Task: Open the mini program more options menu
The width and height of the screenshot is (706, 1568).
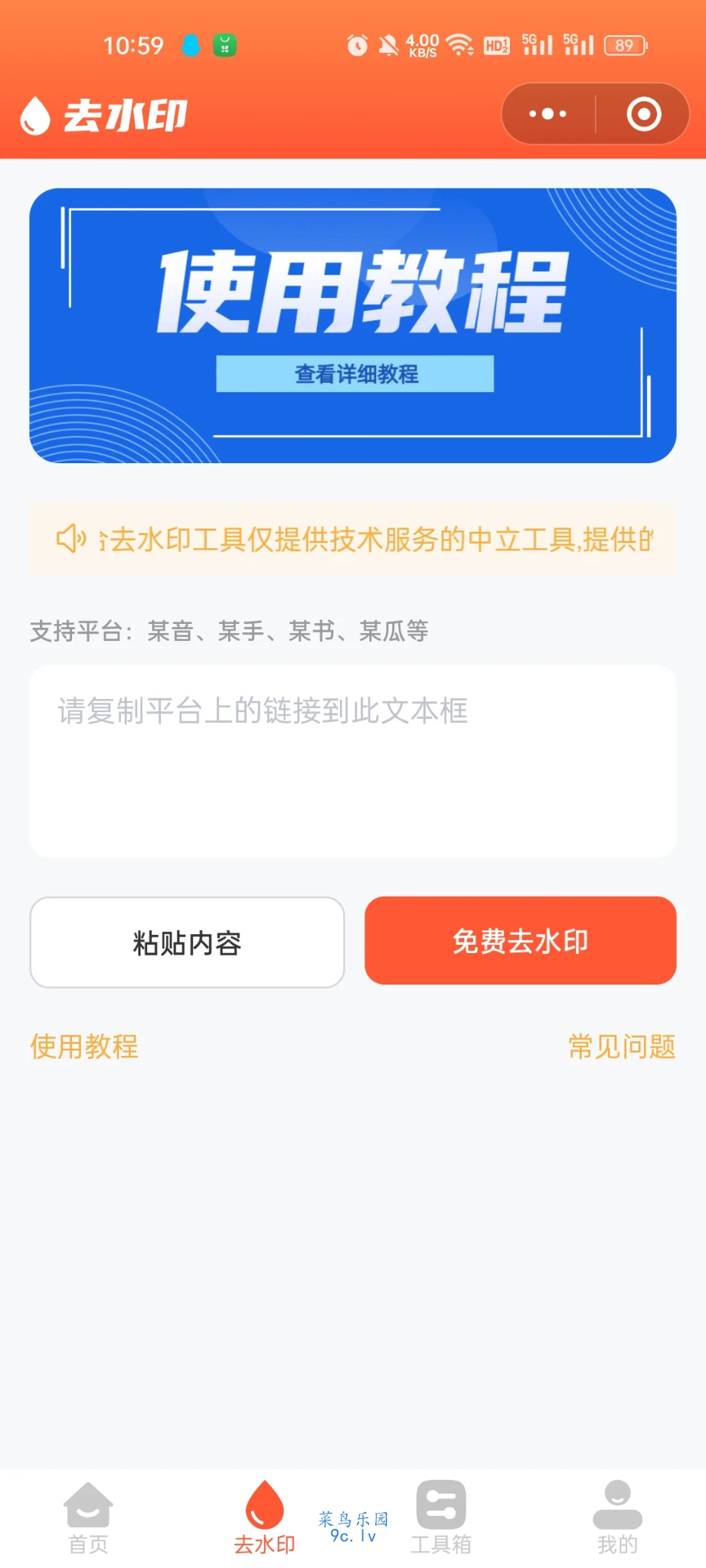Action: 548,115
